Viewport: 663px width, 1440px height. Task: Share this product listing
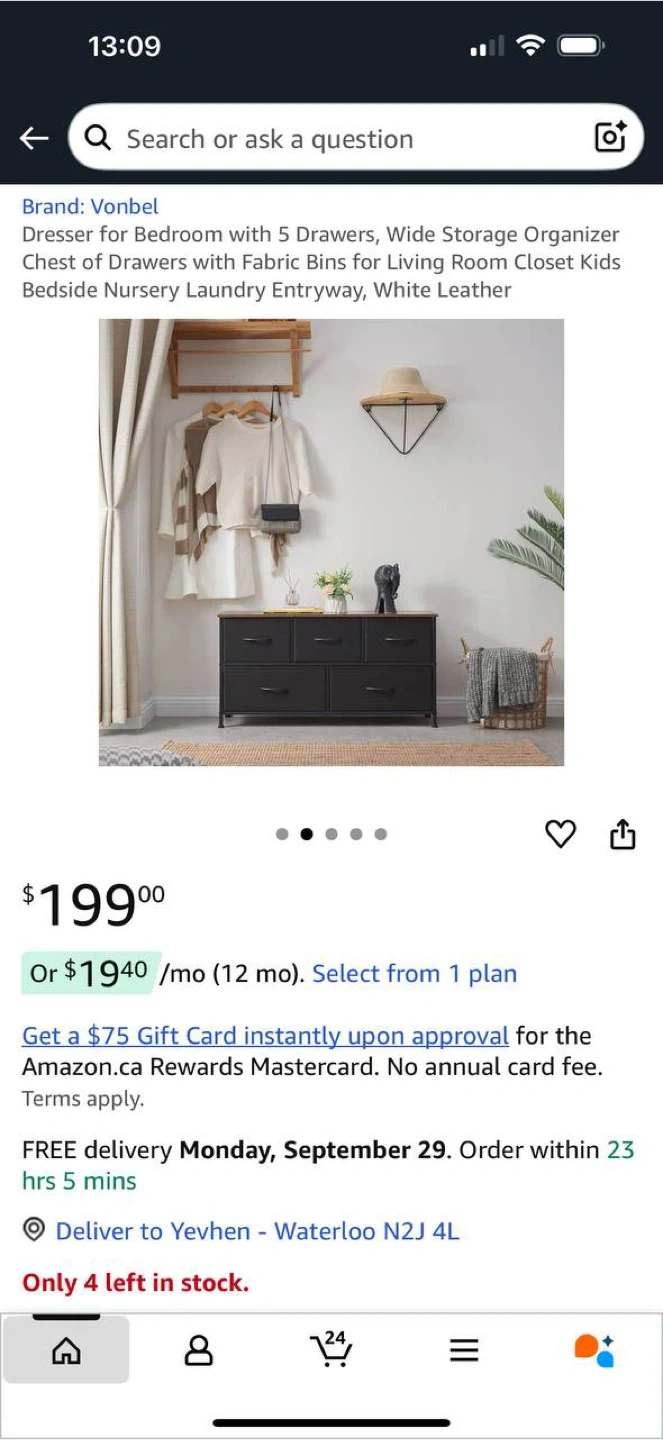622,833
